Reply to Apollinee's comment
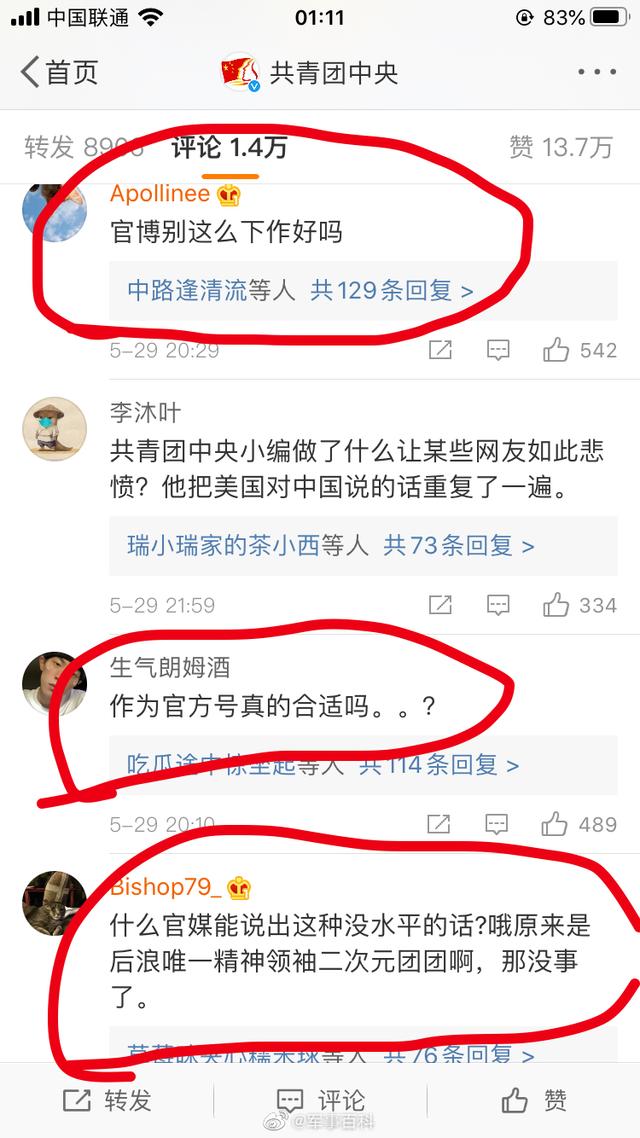This screenshot has width=640, height=1138. tap(498, 350)
